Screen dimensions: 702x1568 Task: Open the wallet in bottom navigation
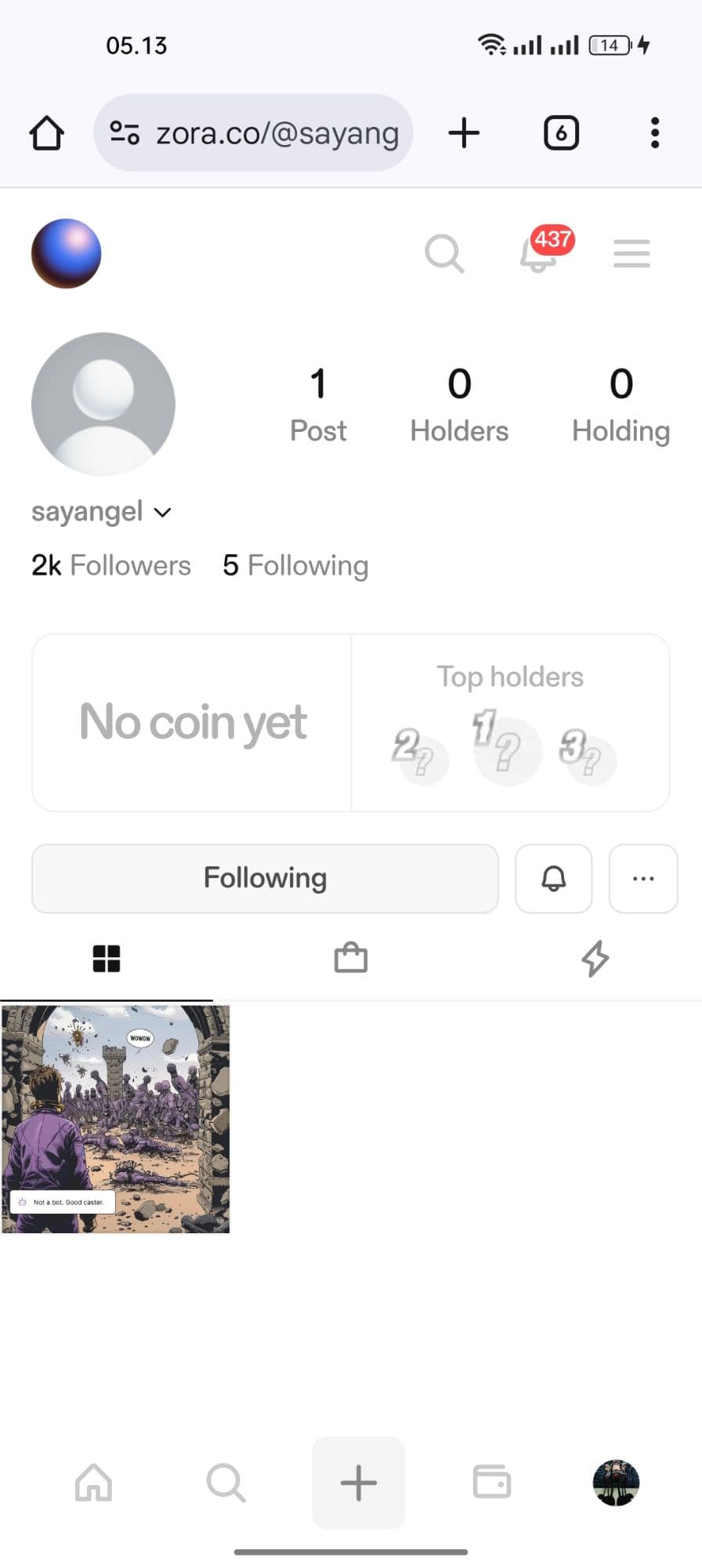[x=492, y=1483]
